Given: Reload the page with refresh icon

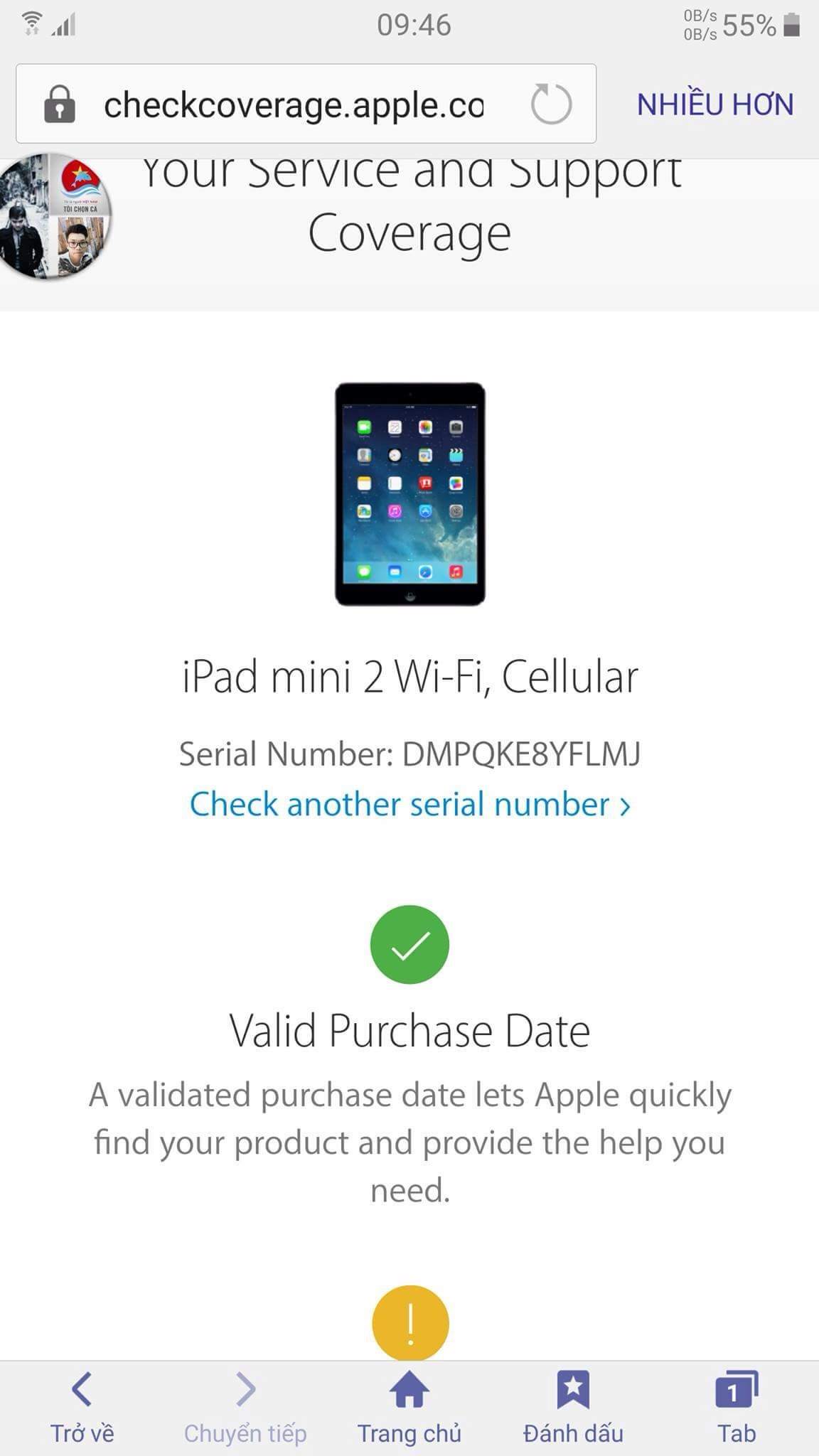Looking at the screenshot, I should click(551, 105).
